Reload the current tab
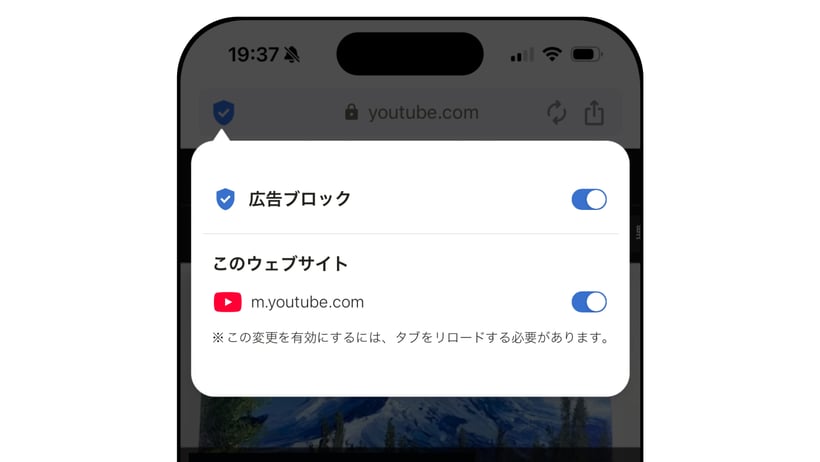Image resolution: width=820 pixels, height=462 pixels. tap(557, 113)
